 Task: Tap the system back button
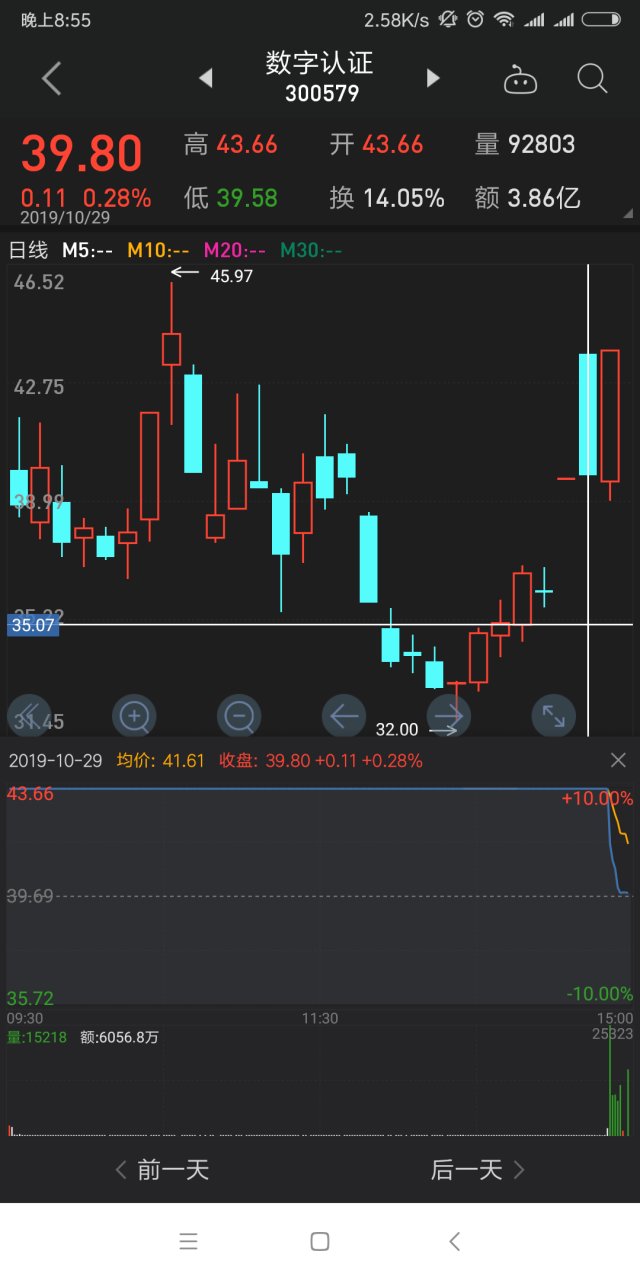(454, 1241)
